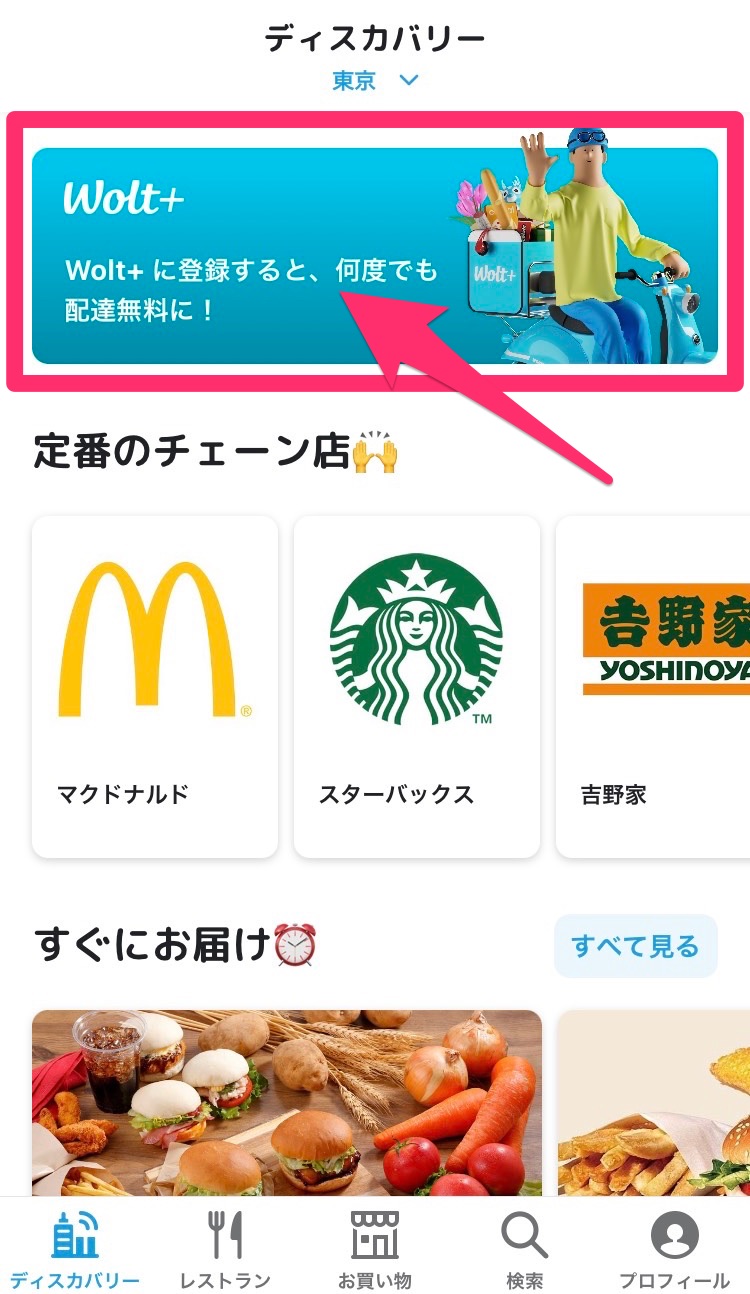750x1294 pixels.
Task: Tap すべて見る next to すぐにお届け
Action: 635,946
